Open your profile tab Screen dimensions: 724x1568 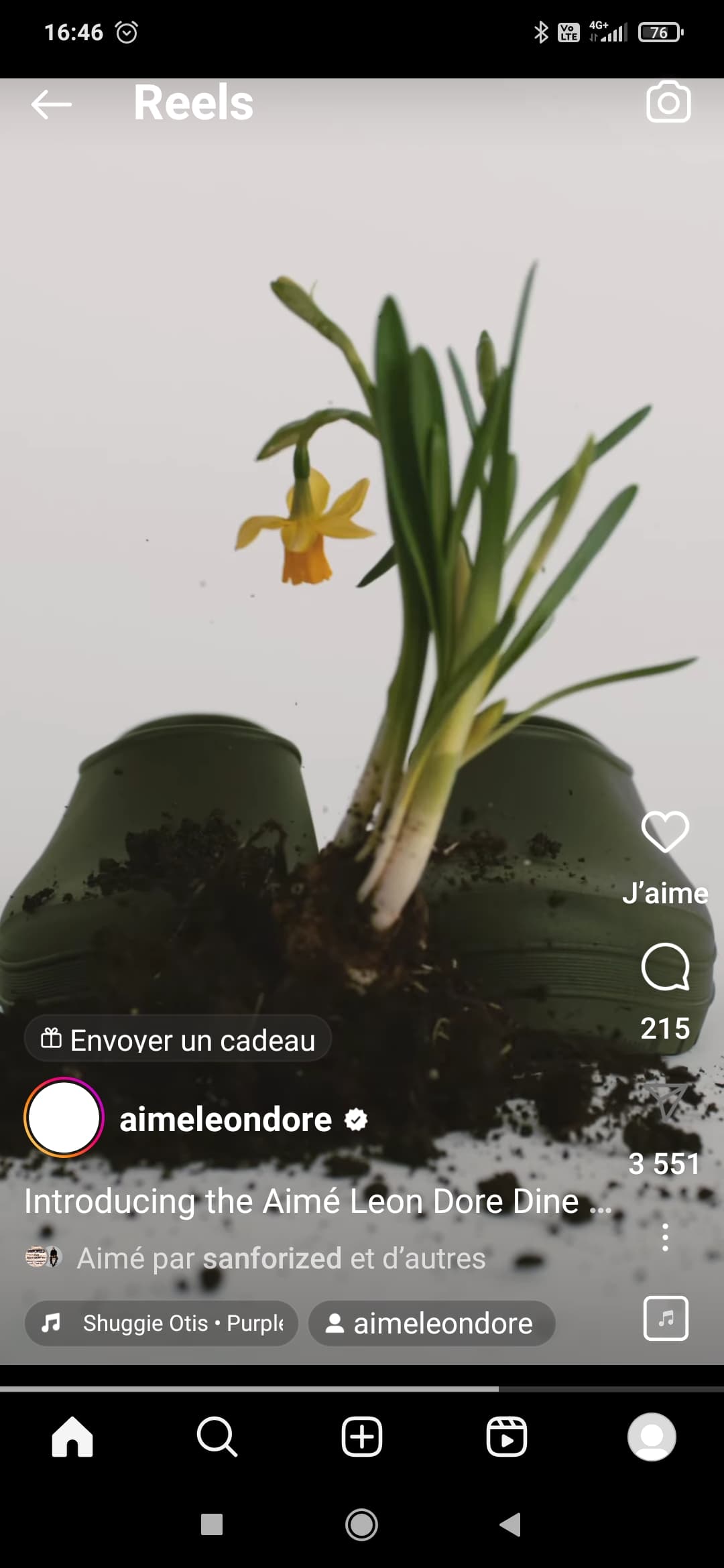click(652, 1437)
